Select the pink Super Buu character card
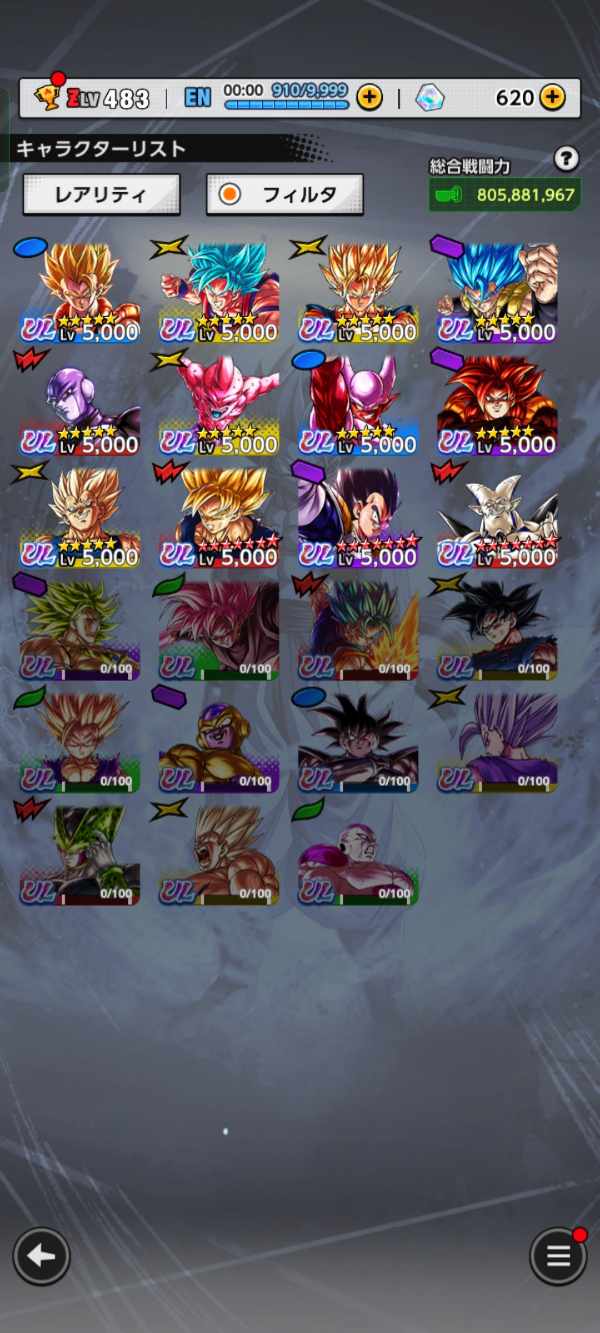This screenshot has height=1333, width=600. [220, 404]
